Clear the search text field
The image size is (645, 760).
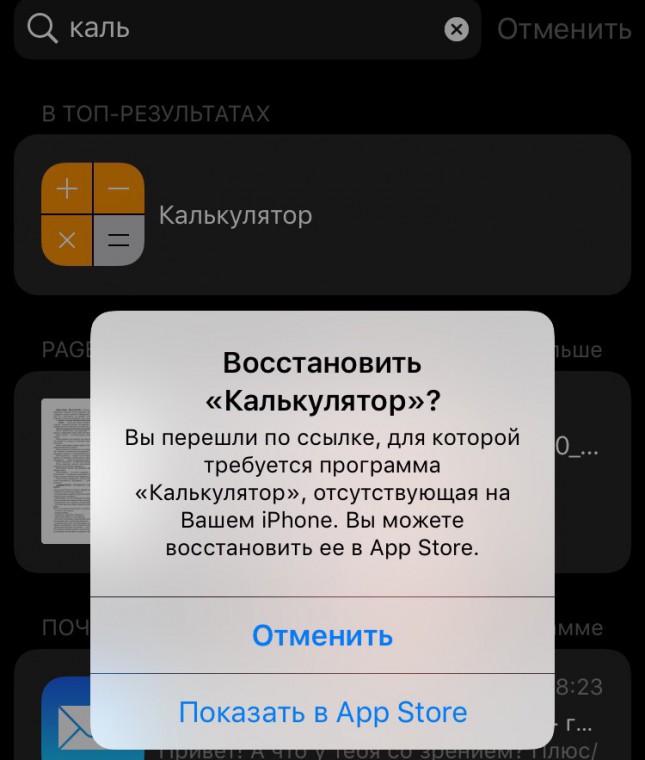(x=456, y=29)
